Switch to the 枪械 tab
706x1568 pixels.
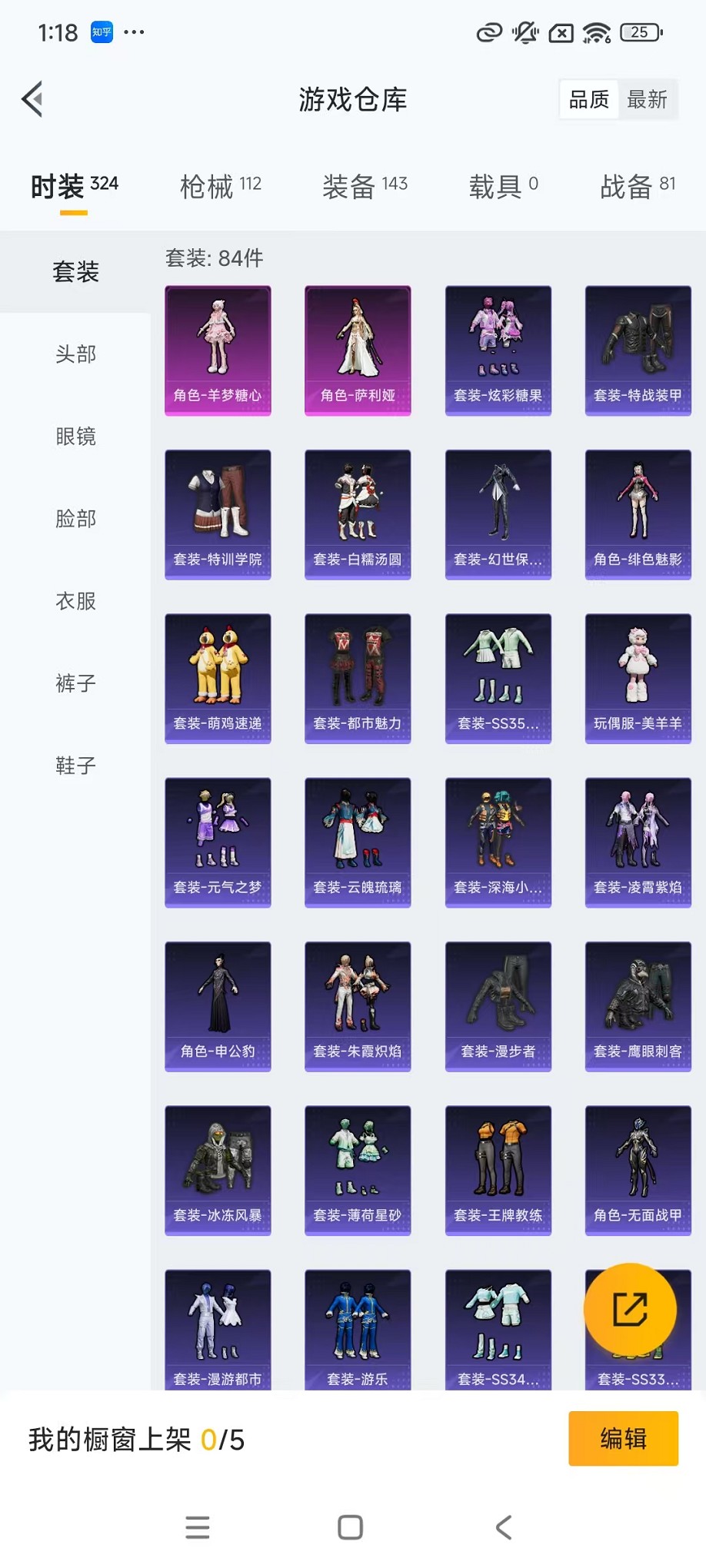(x=220, y=186)
